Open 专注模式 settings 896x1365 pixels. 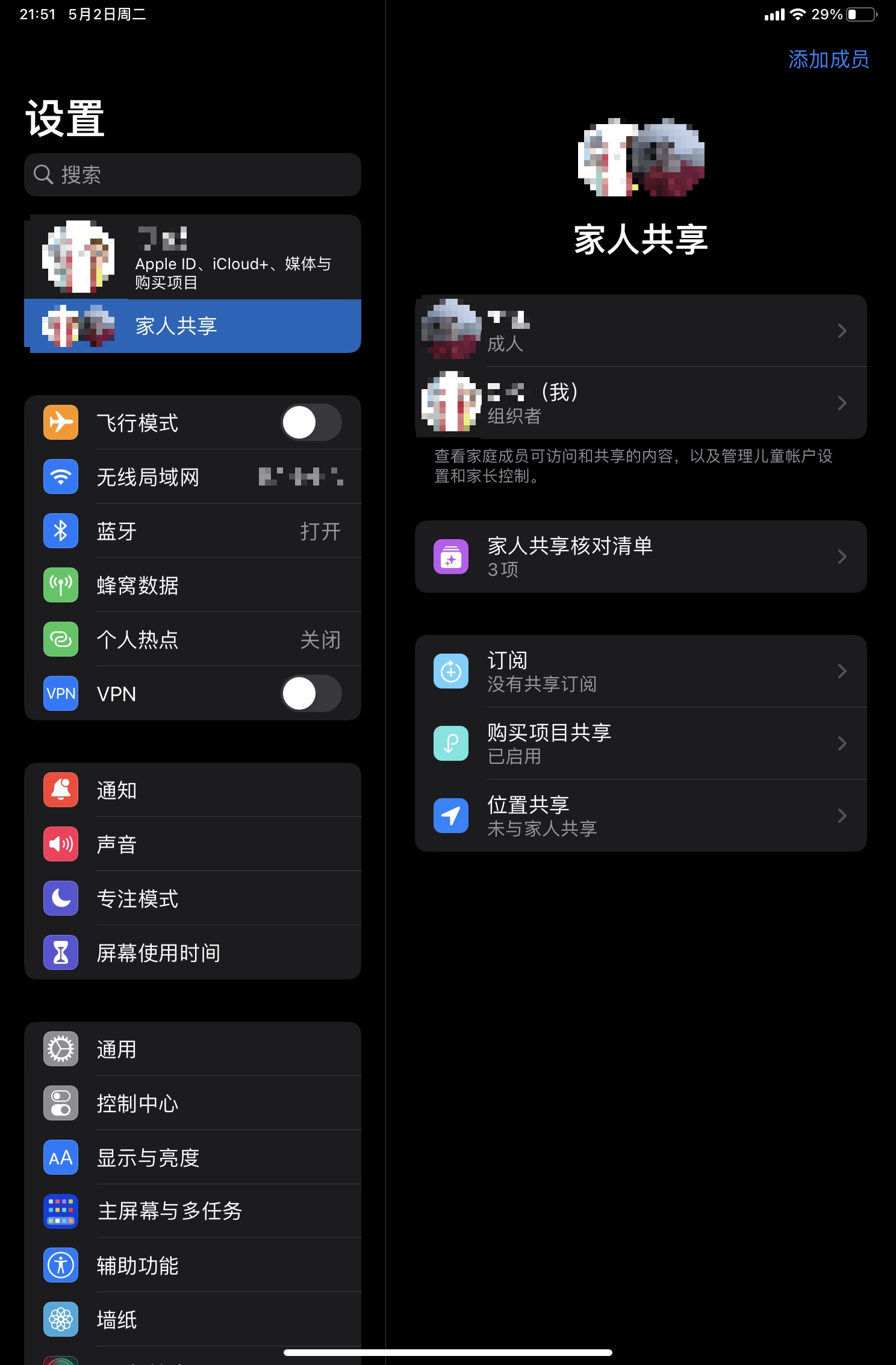click(193, 899)
